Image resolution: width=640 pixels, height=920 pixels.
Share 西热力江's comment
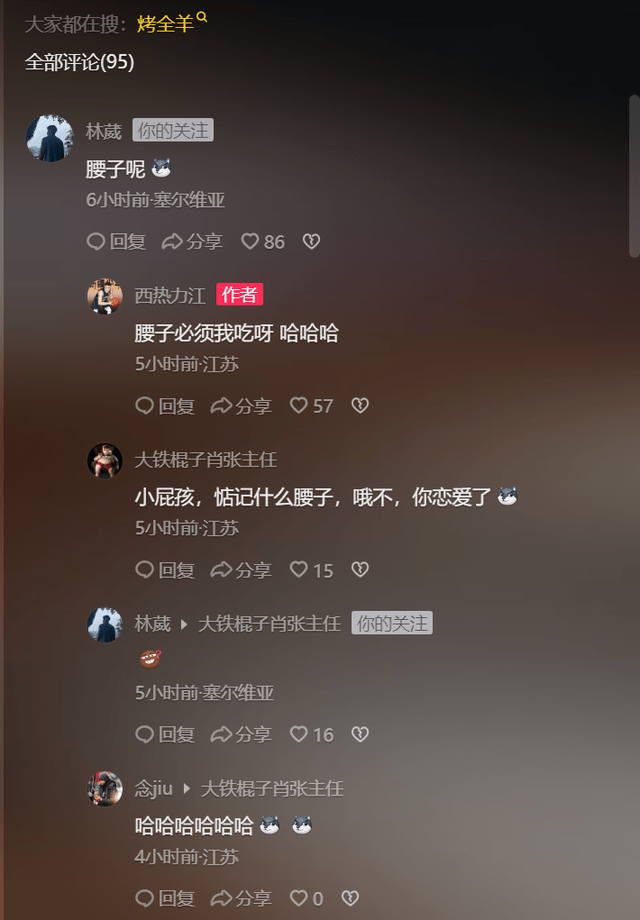tap(241, 405)
